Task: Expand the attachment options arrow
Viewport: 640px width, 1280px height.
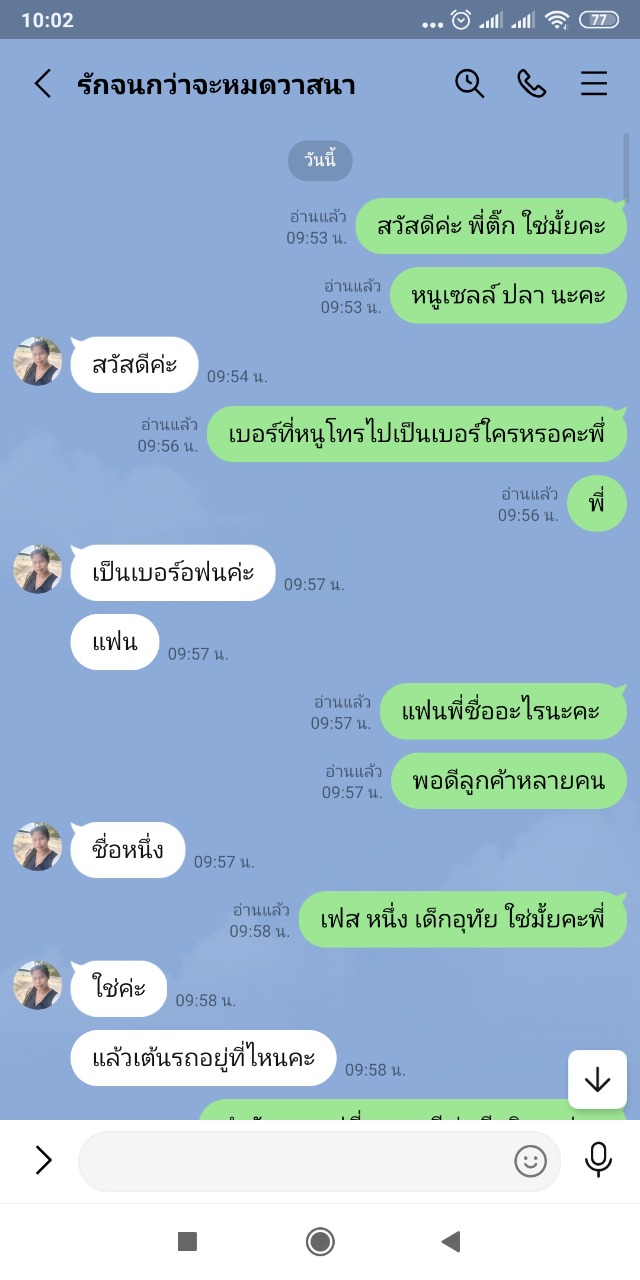Action: (43, 1160)
